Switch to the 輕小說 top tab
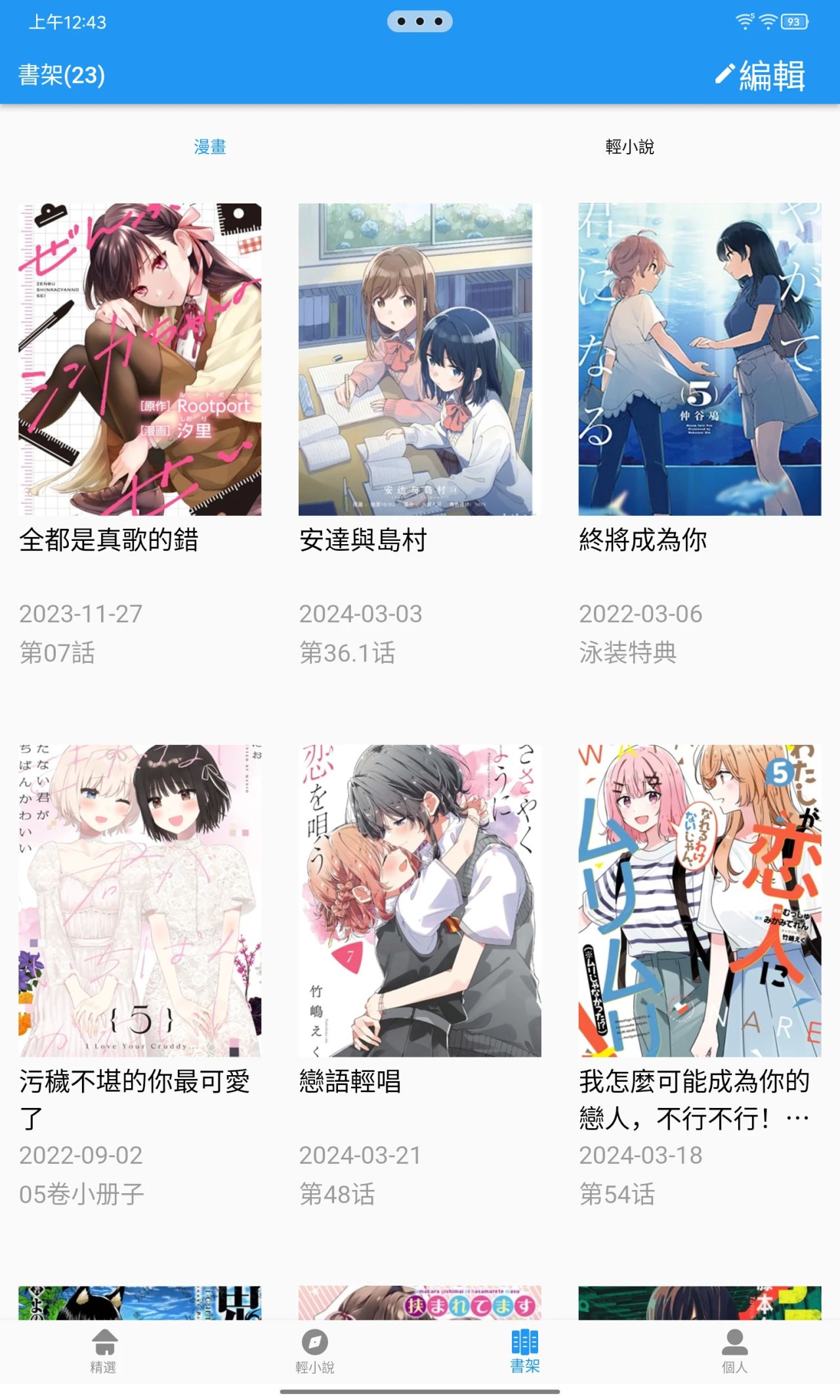 tap(629, 147)
